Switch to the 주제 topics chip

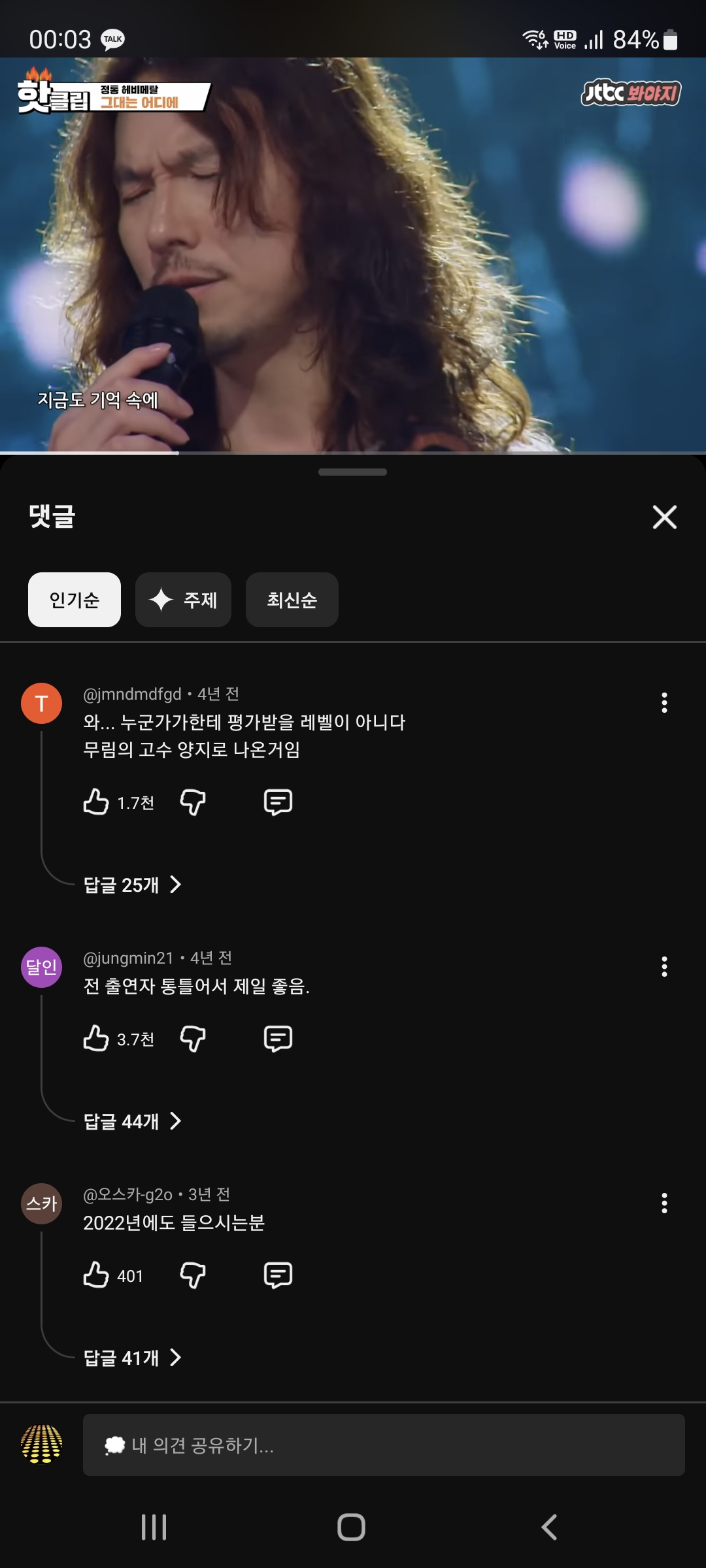184,600
